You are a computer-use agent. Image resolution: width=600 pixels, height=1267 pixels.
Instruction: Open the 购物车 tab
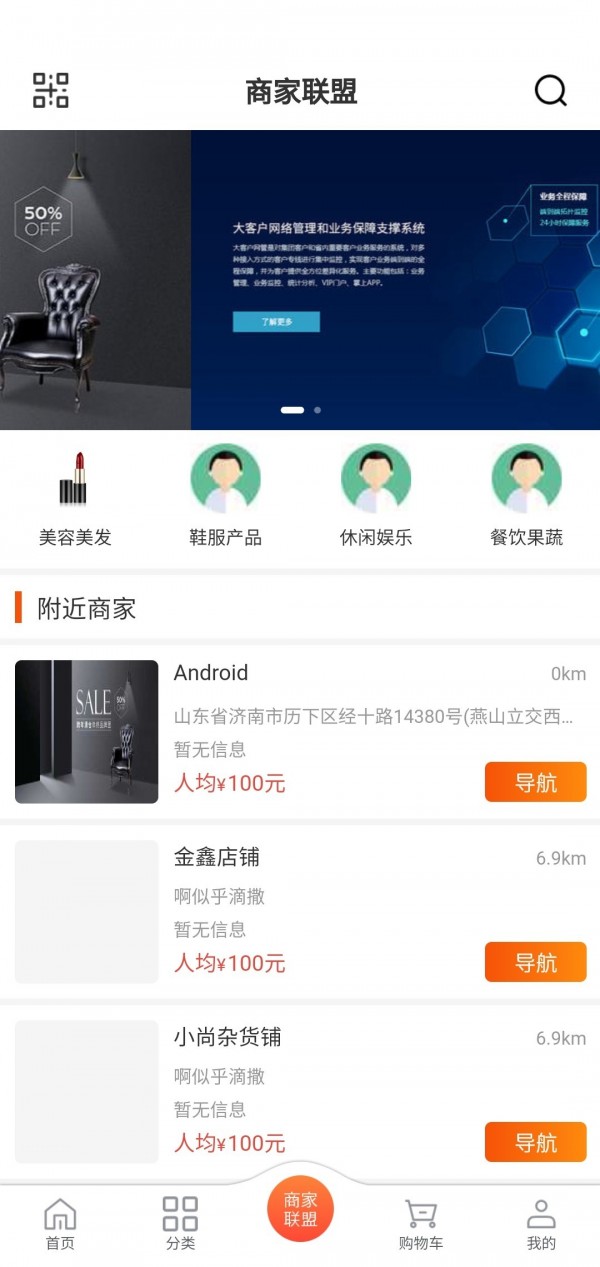click(x=421, y=1224)
